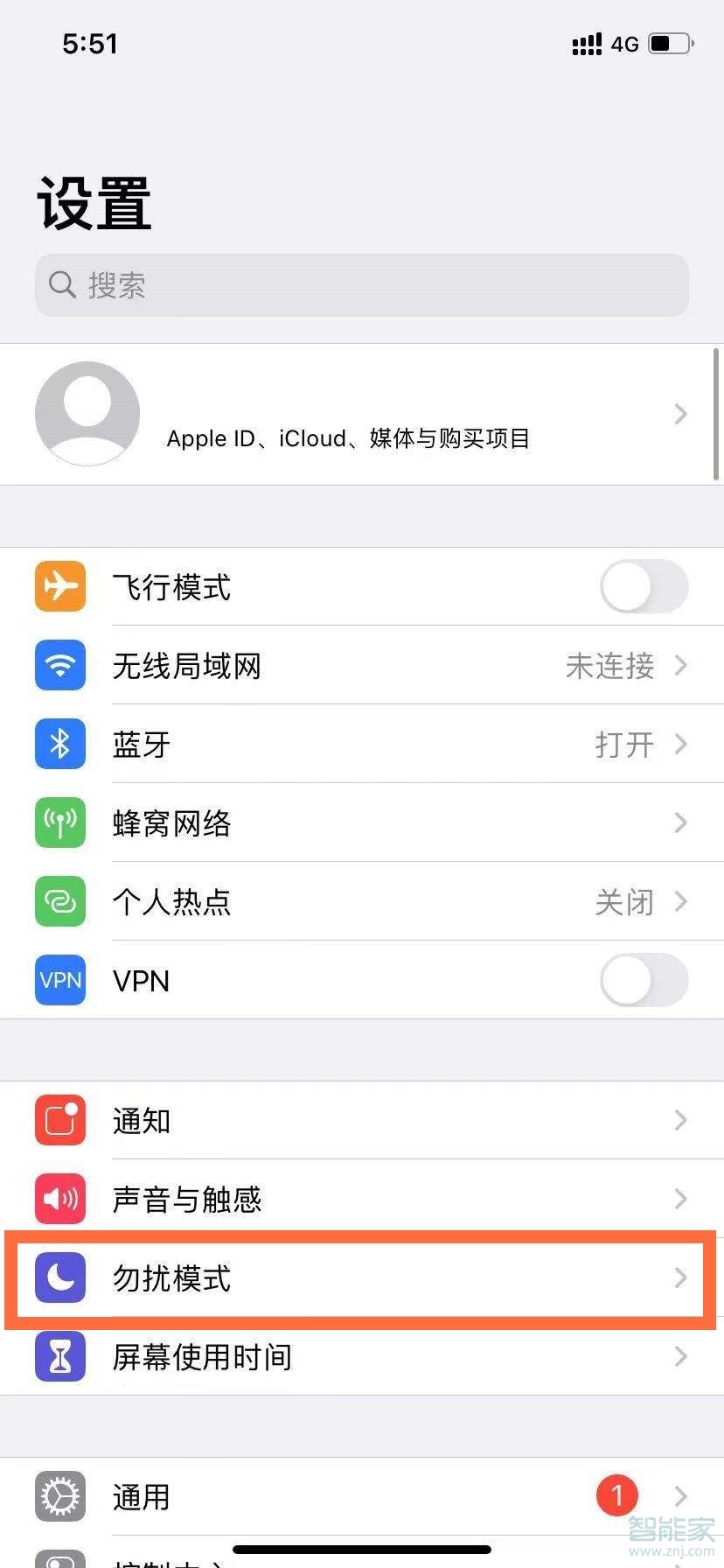The width and height of the screenshot is (724, 1568).
Task: Open Sounds & Haptics (声音与触感)
Action: coord(362,1199)
